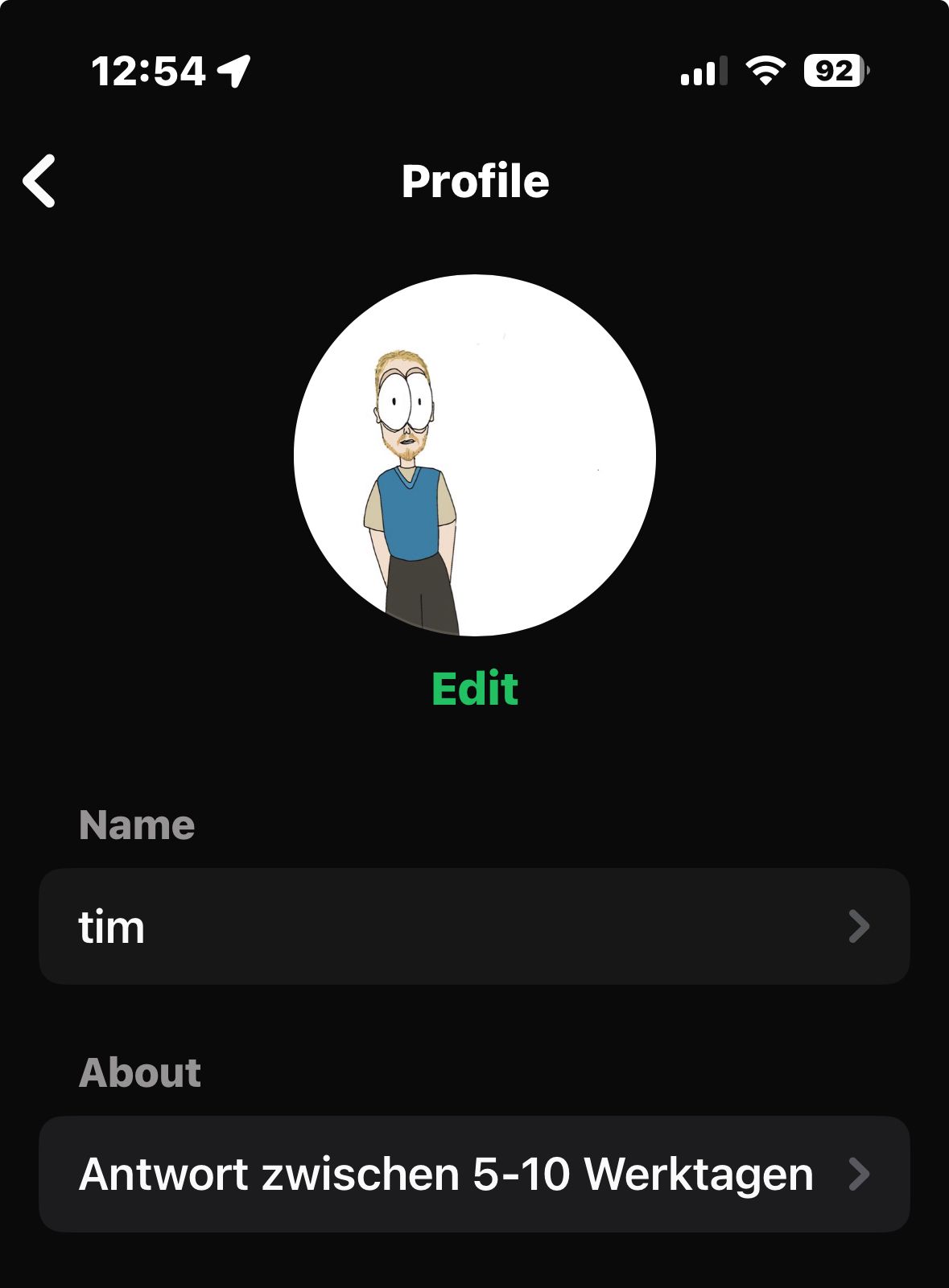
Task: Tap the profile picture avatar
Action: [475, 455]
